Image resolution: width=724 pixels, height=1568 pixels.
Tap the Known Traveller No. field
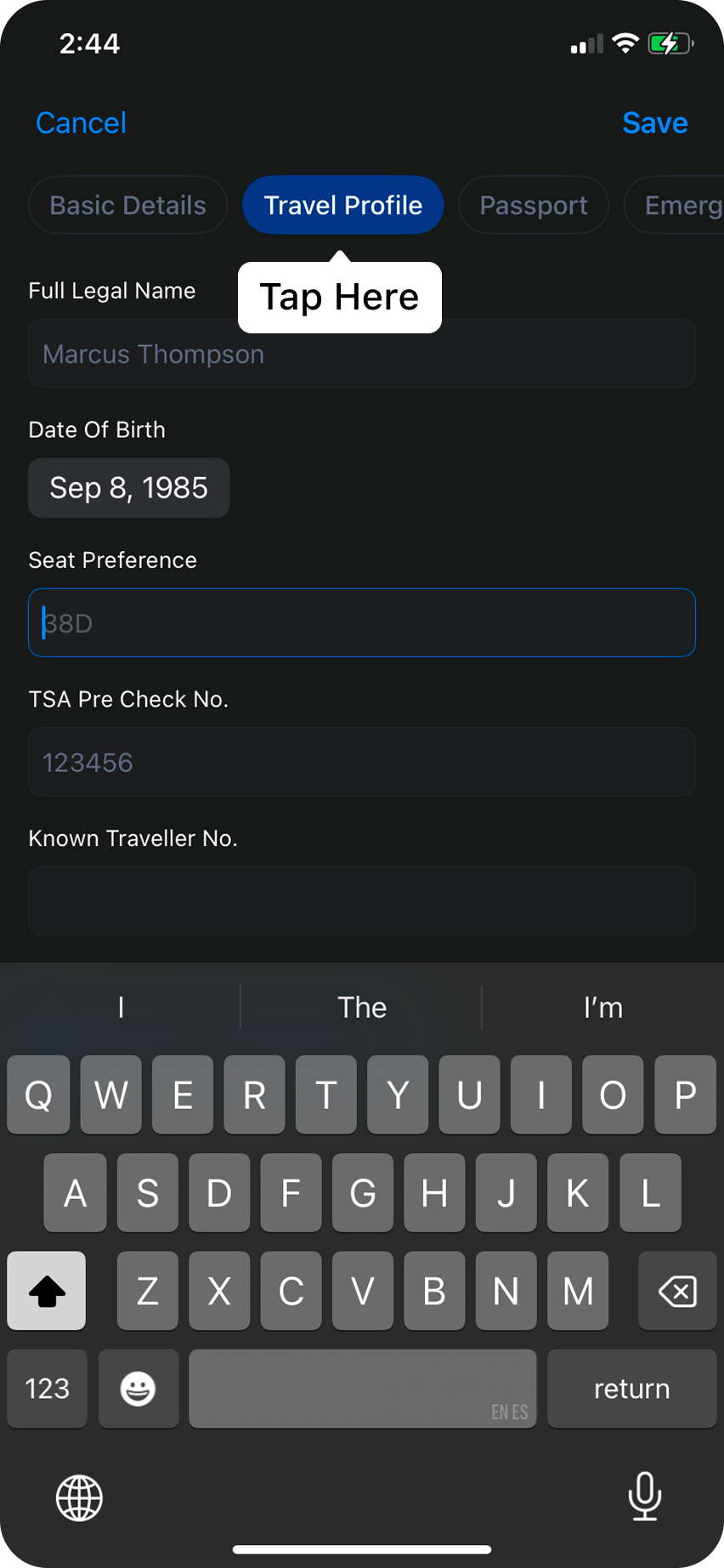click(x=361, y=900)
